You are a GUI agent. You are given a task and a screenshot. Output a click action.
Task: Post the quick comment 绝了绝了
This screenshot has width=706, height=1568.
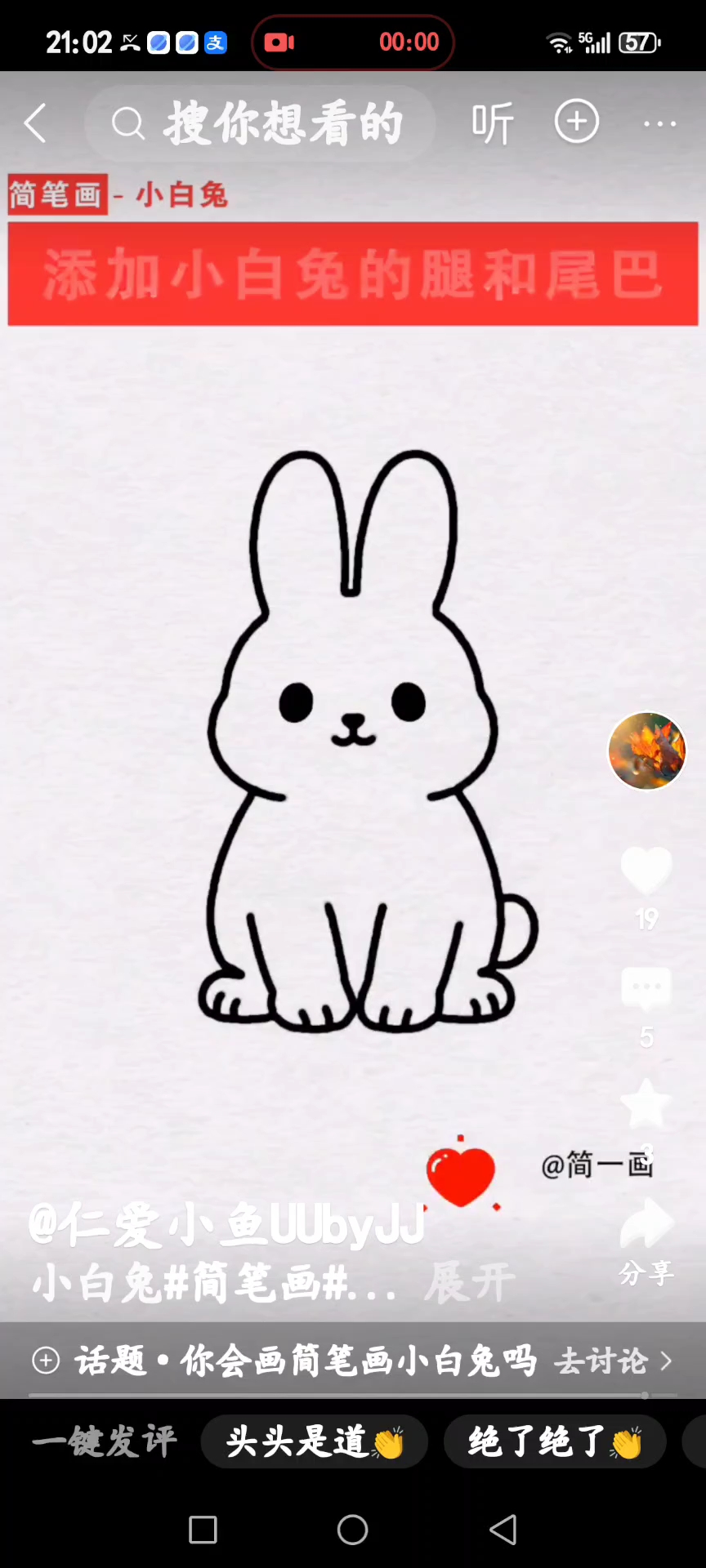pyautogui.click(x=555, y=1442)
